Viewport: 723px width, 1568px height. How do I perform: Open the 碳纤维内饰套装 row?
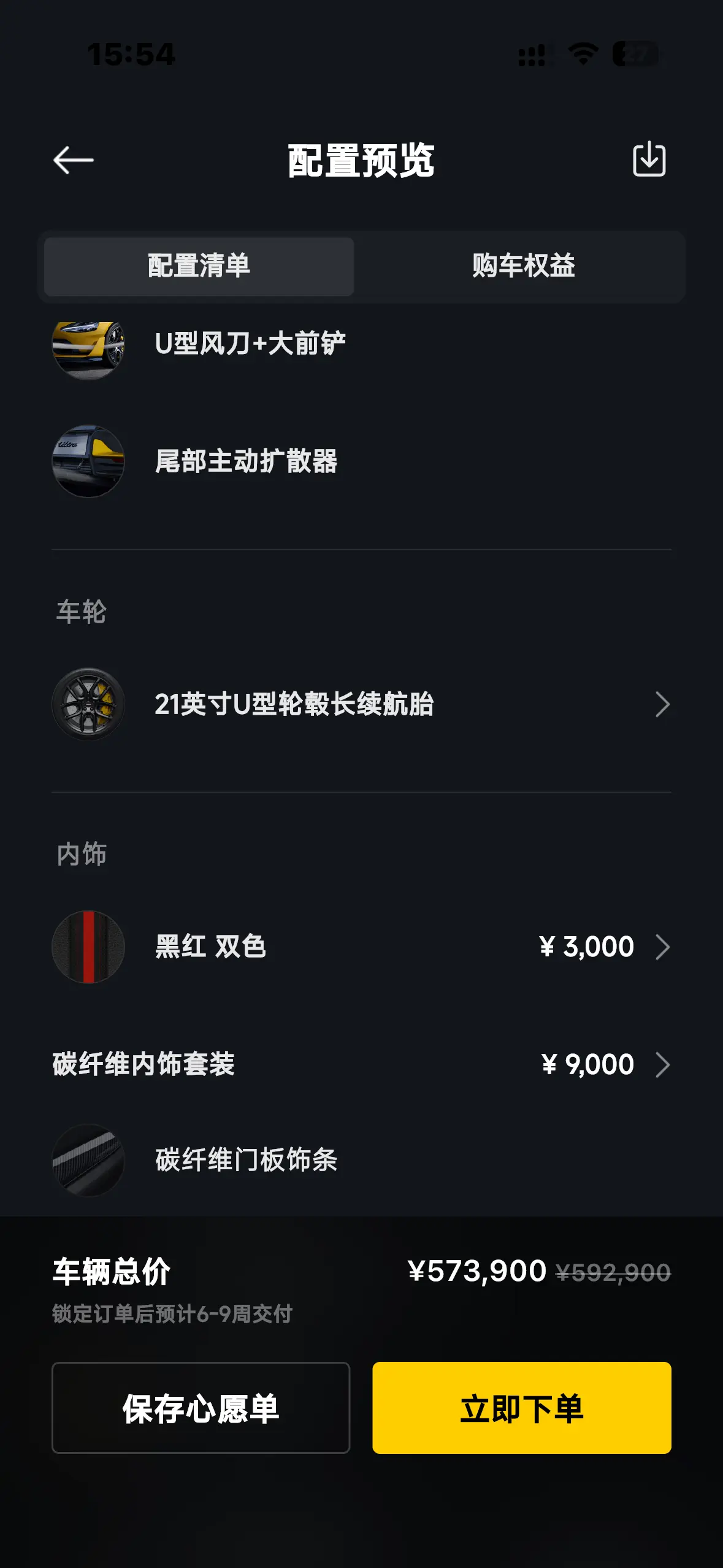pyautogui.click(x=361, y=1064)
